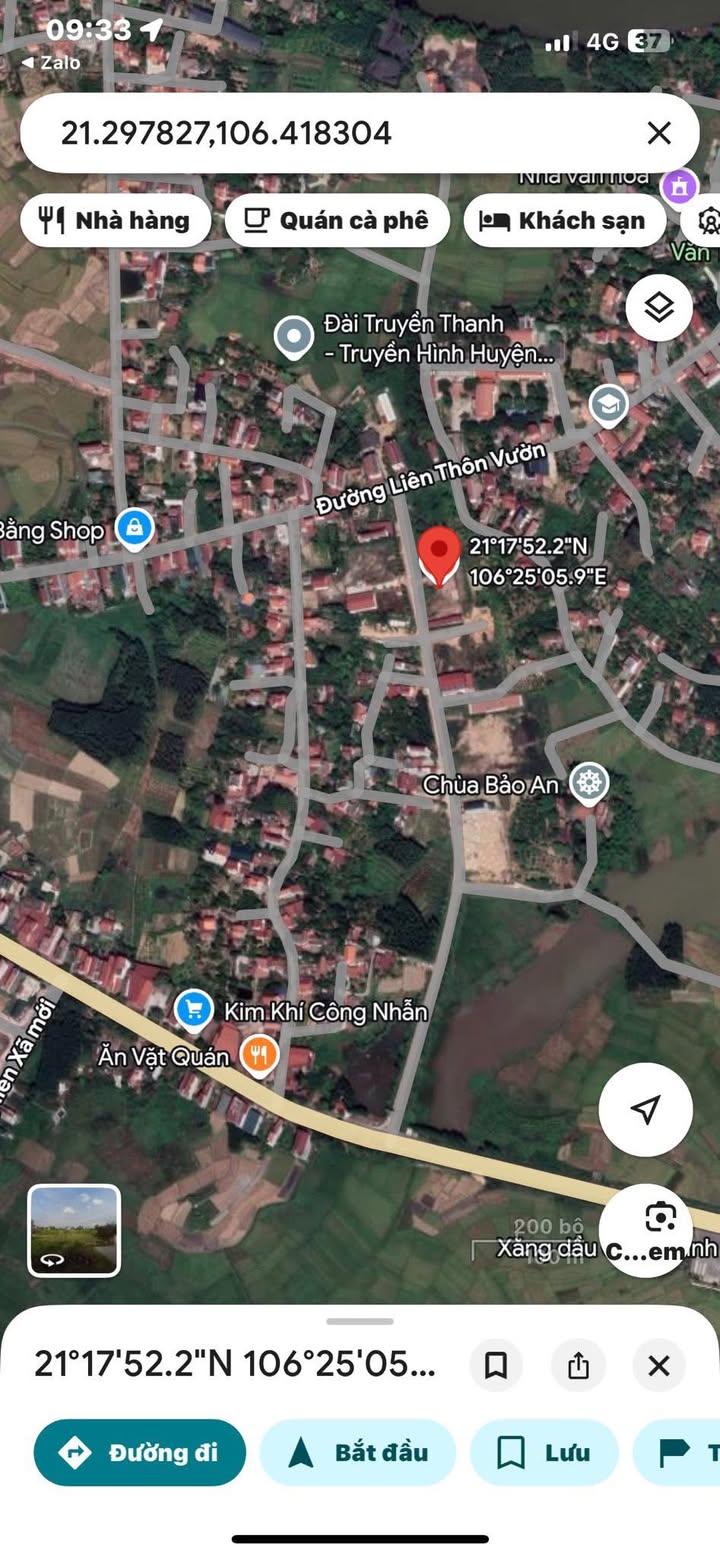The image size is (720, 1557).
Task: Show Khách sạn on the map
Action: [x=564, y=221]
